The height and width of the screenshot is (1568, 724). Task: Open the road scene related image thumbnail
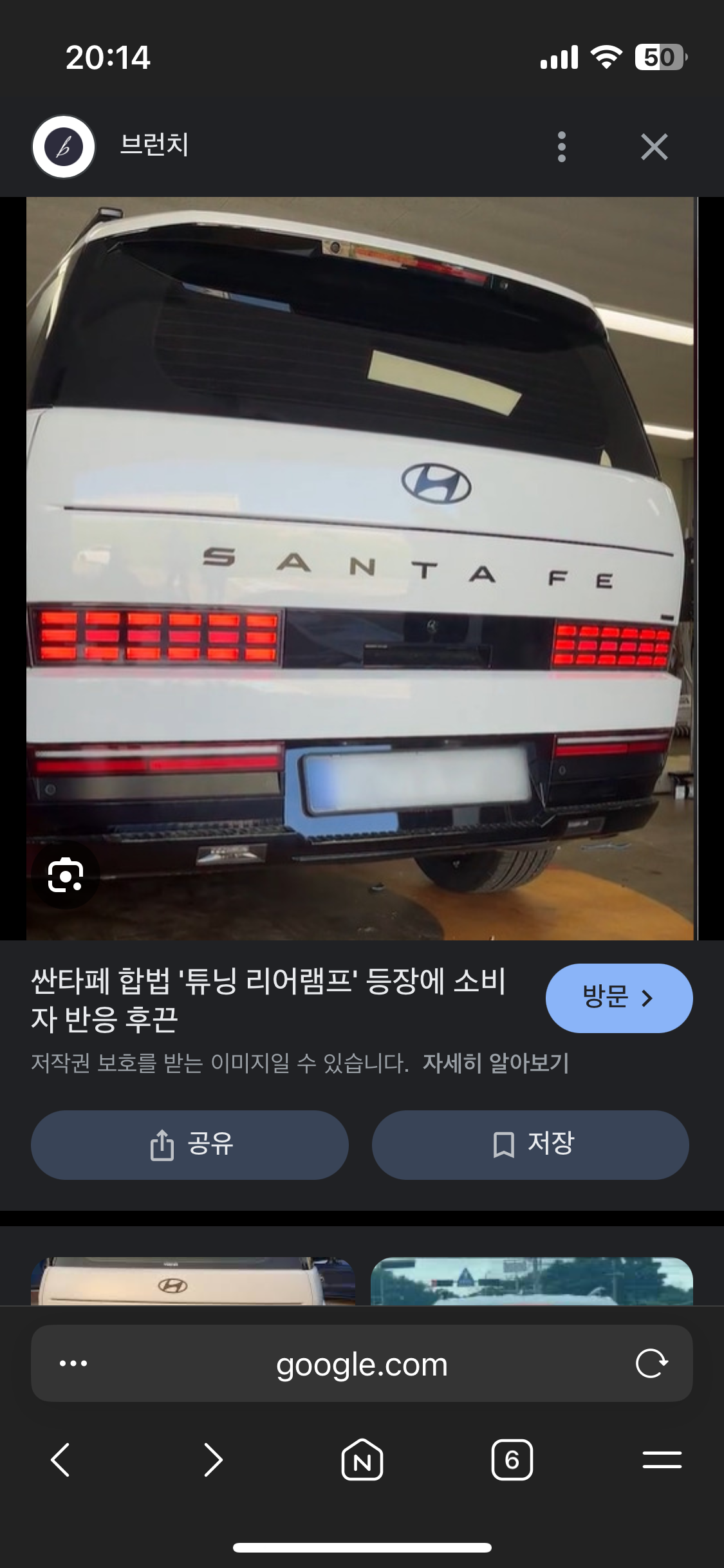tap(532, 1282)
